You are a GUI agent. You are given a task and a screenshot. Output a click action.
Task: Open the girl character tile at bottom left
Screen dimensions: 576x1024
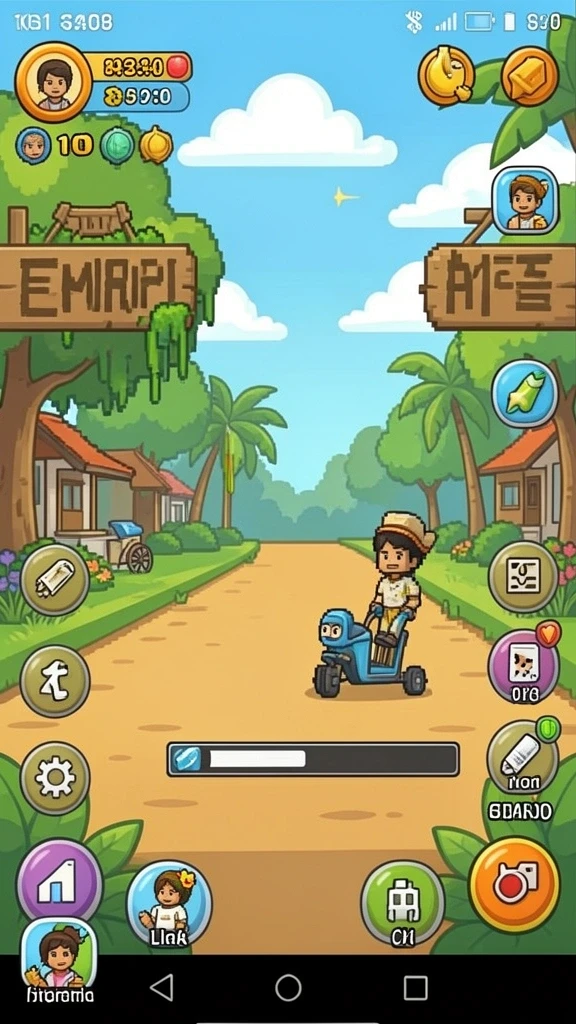click(x=59, y=957)
